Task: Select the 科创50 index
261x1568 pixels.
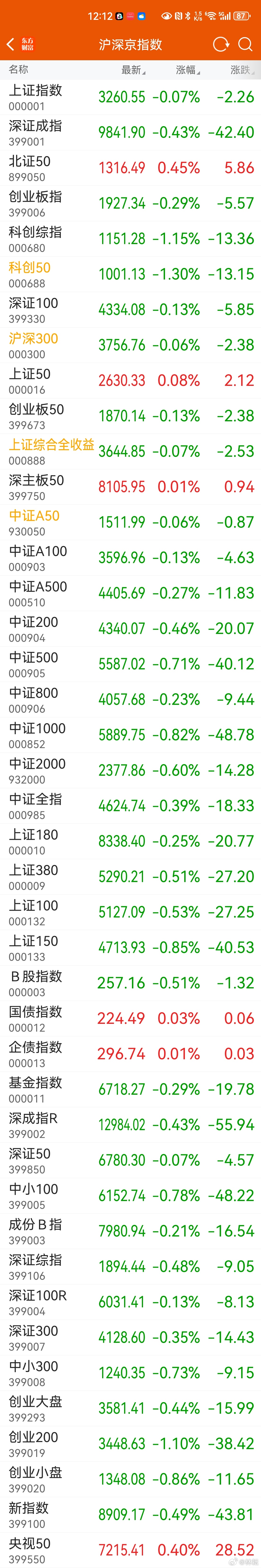Action: pyautogui.click(x=130, y=275)
